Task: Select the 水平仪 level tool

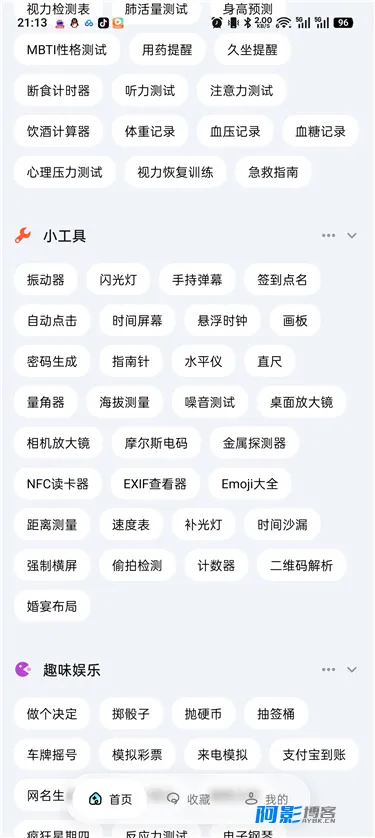Action: 204,361
